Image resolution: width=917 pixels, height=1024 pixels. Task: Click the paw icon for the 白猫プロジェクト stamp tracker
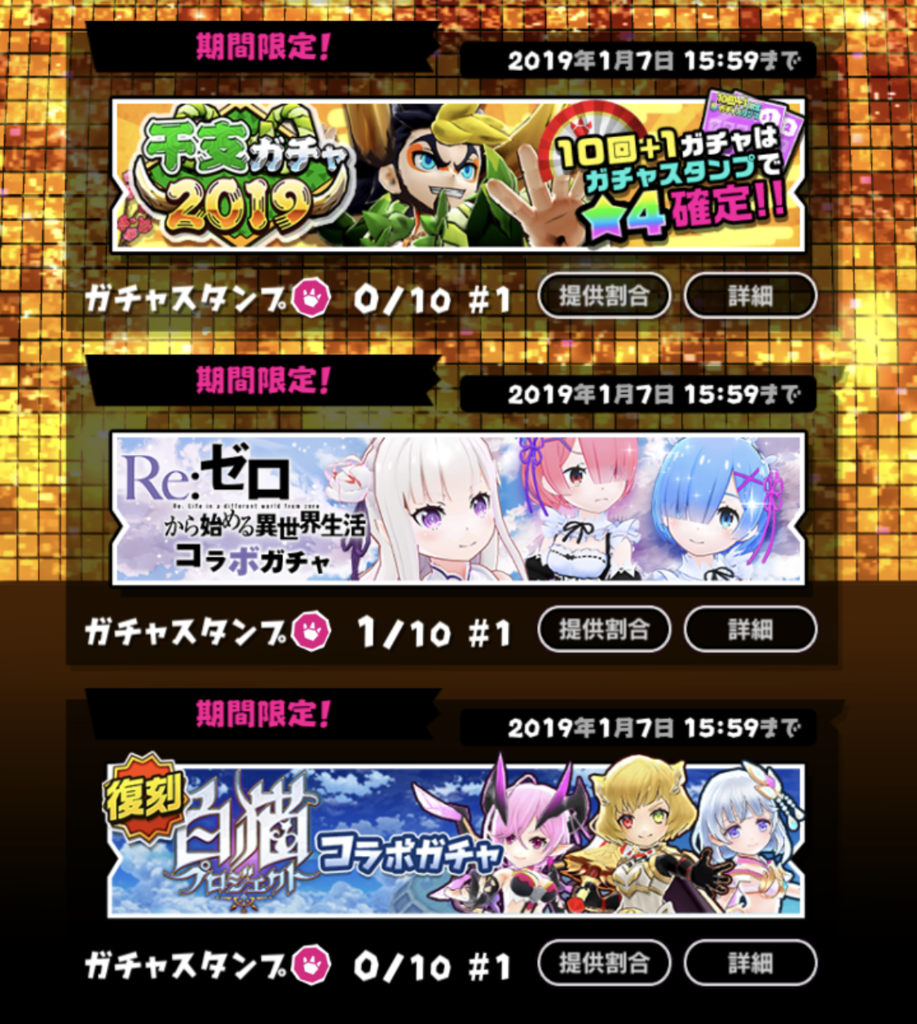click(312, 964)
